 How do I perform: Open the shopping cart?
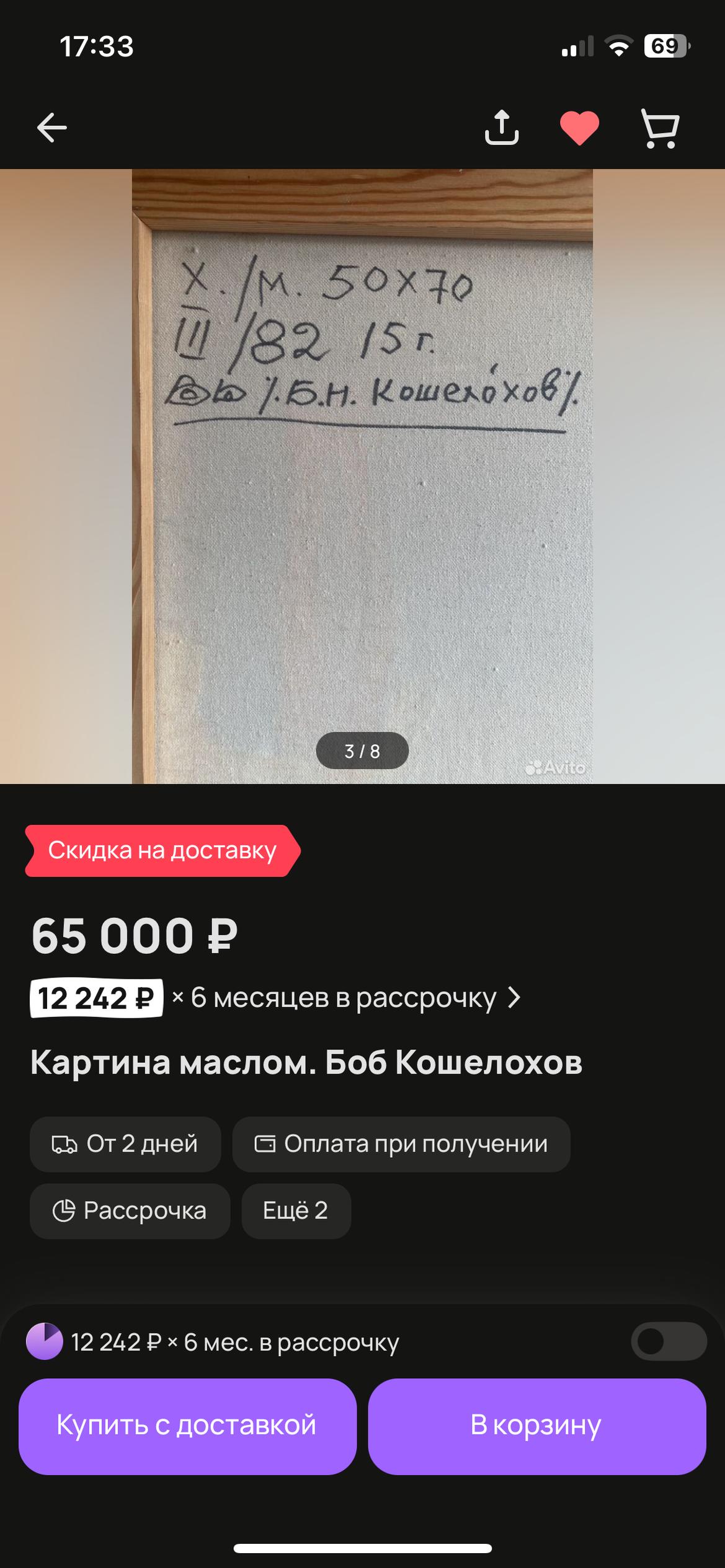click(660, 128)
